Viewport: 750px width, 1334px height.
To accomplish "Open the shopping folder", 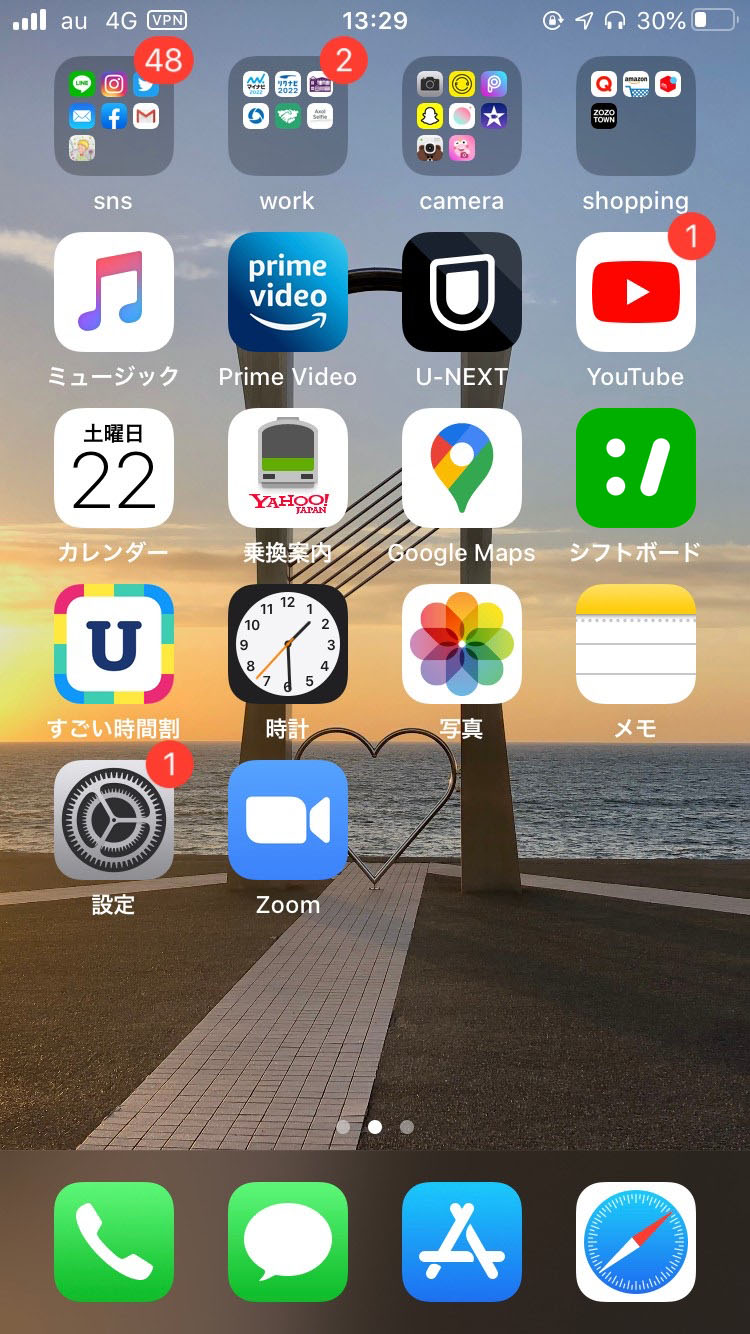I will coord(636,116).
